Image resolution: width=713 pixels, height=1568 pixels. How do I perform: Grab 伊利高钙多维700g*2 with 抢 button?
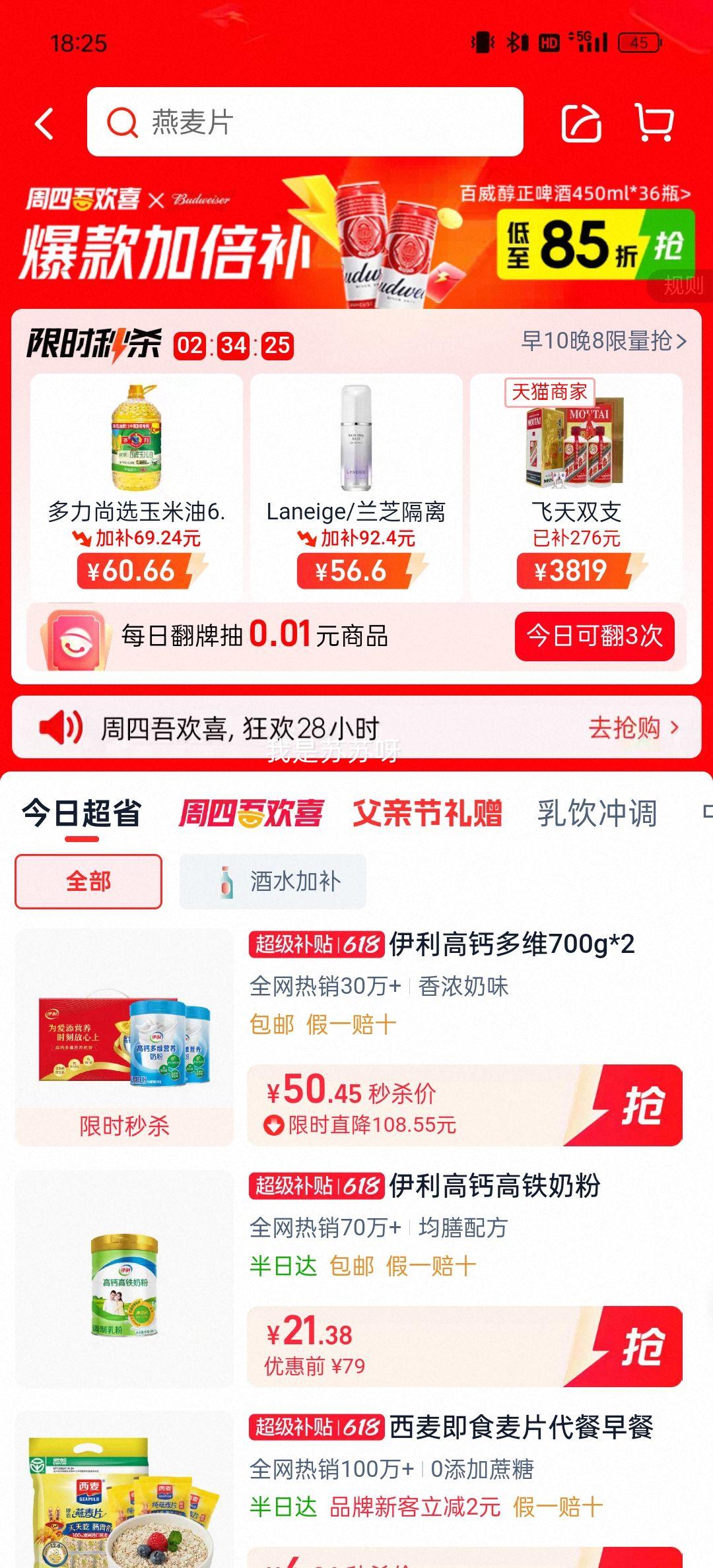click(x=639, y=1105)
